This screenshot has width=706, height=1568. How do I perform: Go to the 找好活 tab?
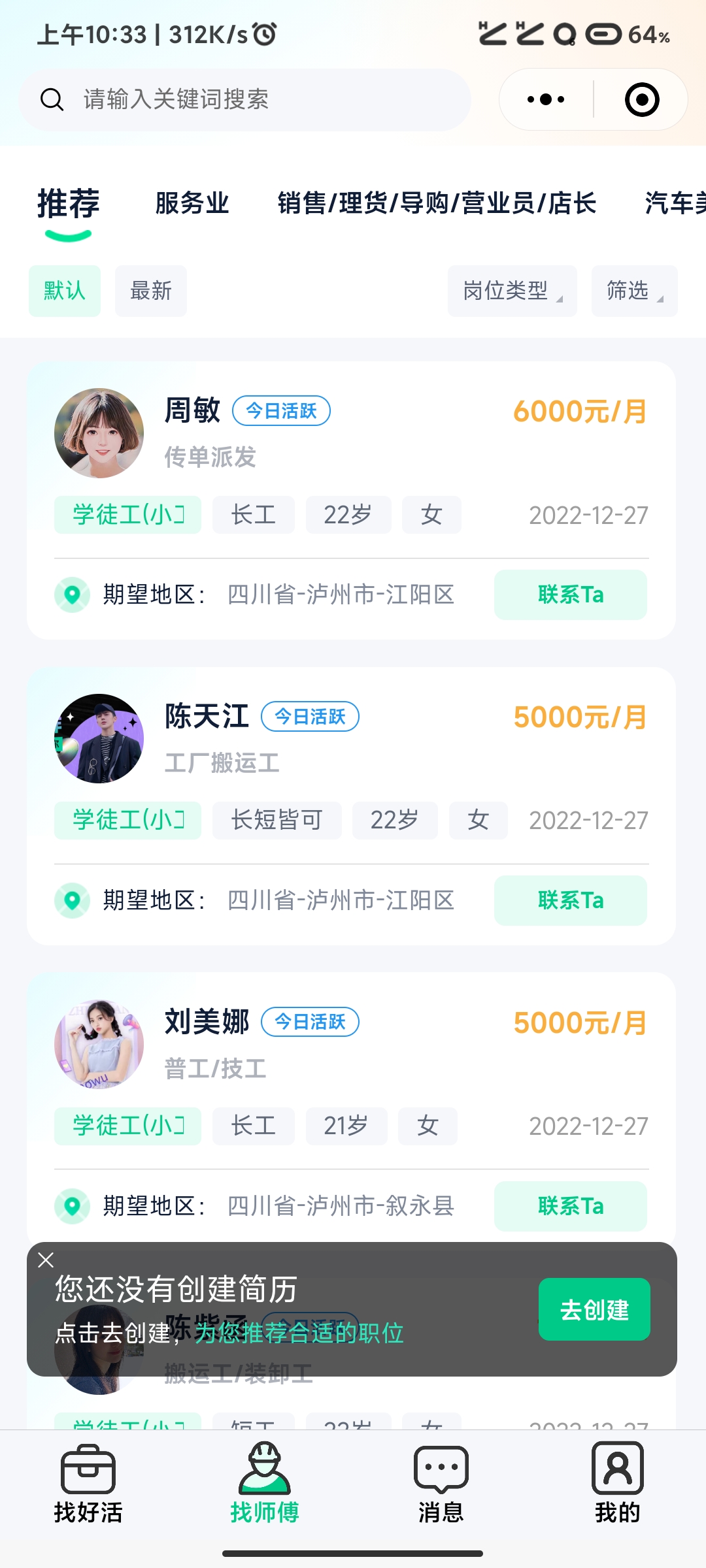[88, 1483]
